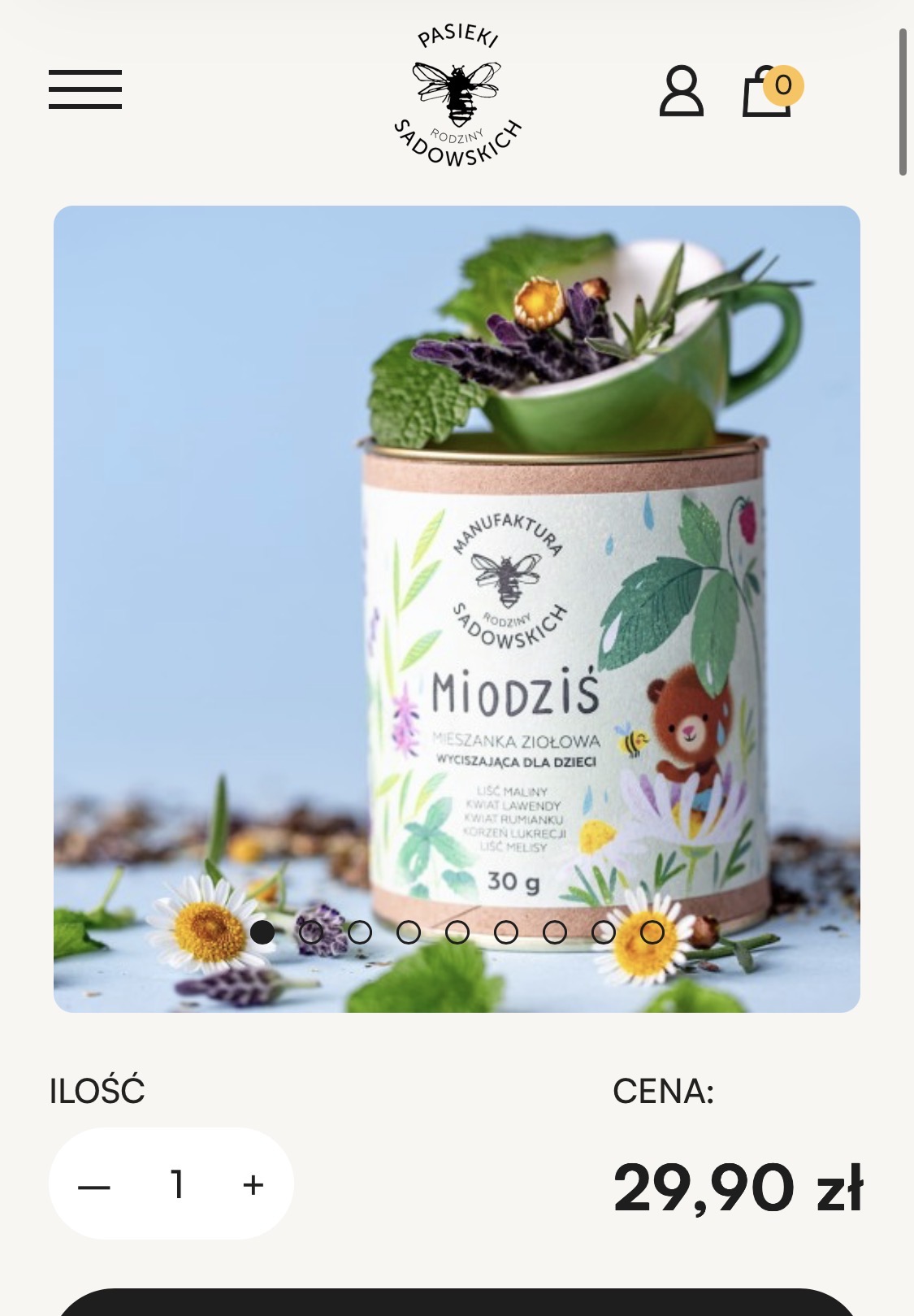Jump to the last gallery image dot
914x1316 pixels.
click(x=652, y=932)
